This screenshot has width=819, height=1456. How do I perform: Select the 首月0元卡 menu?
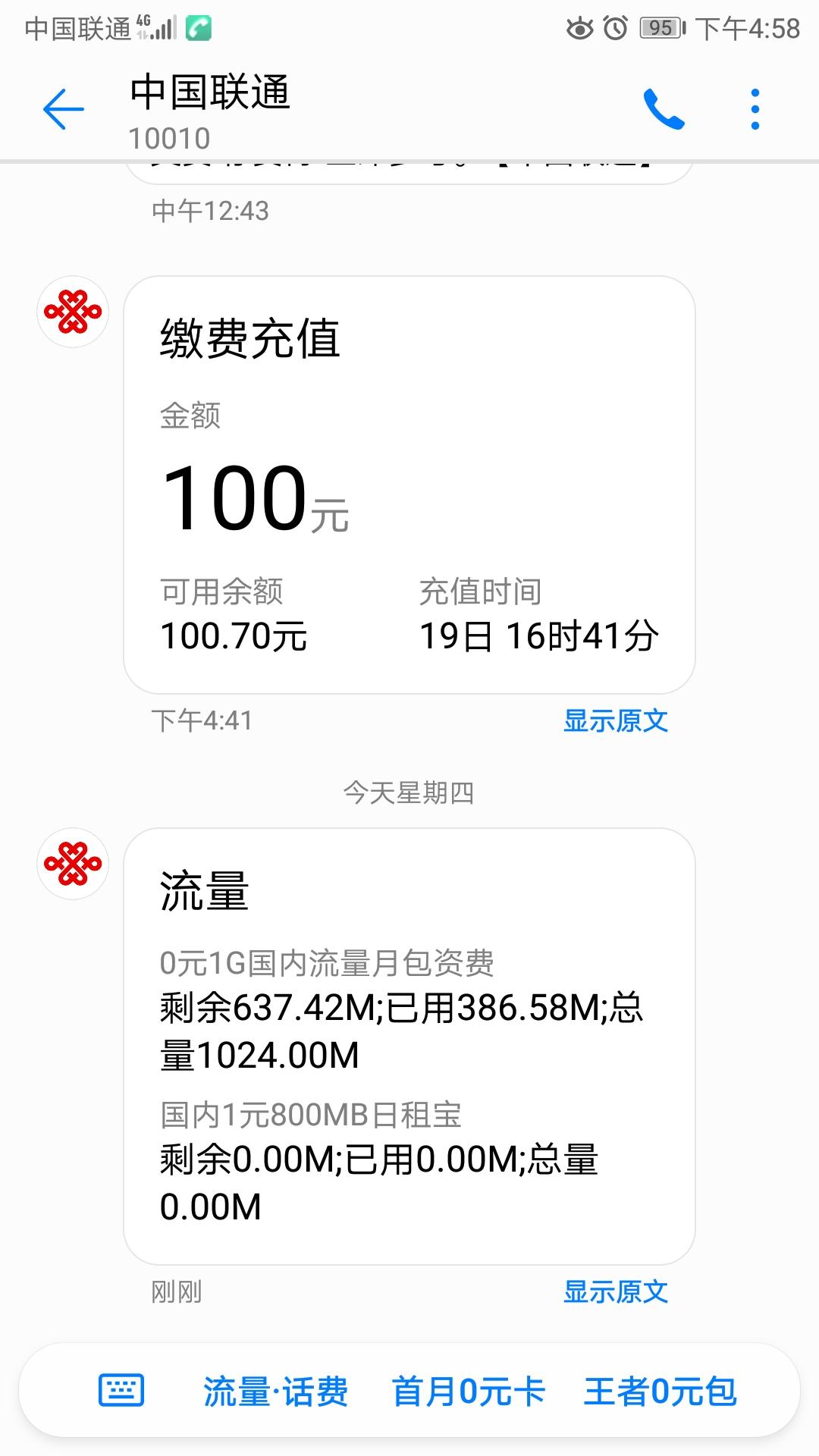click(468, 1392)
